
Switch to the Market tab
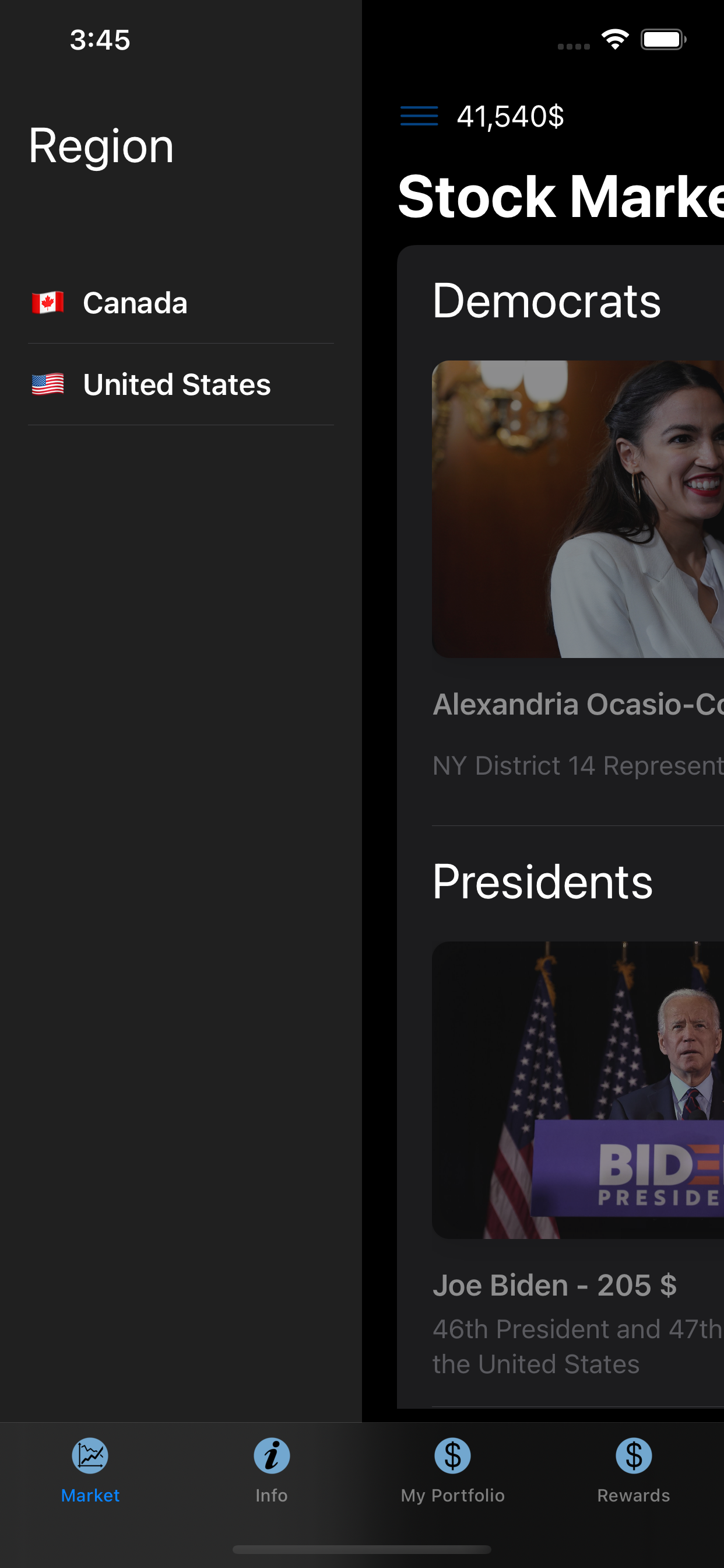coord(90,1469)
